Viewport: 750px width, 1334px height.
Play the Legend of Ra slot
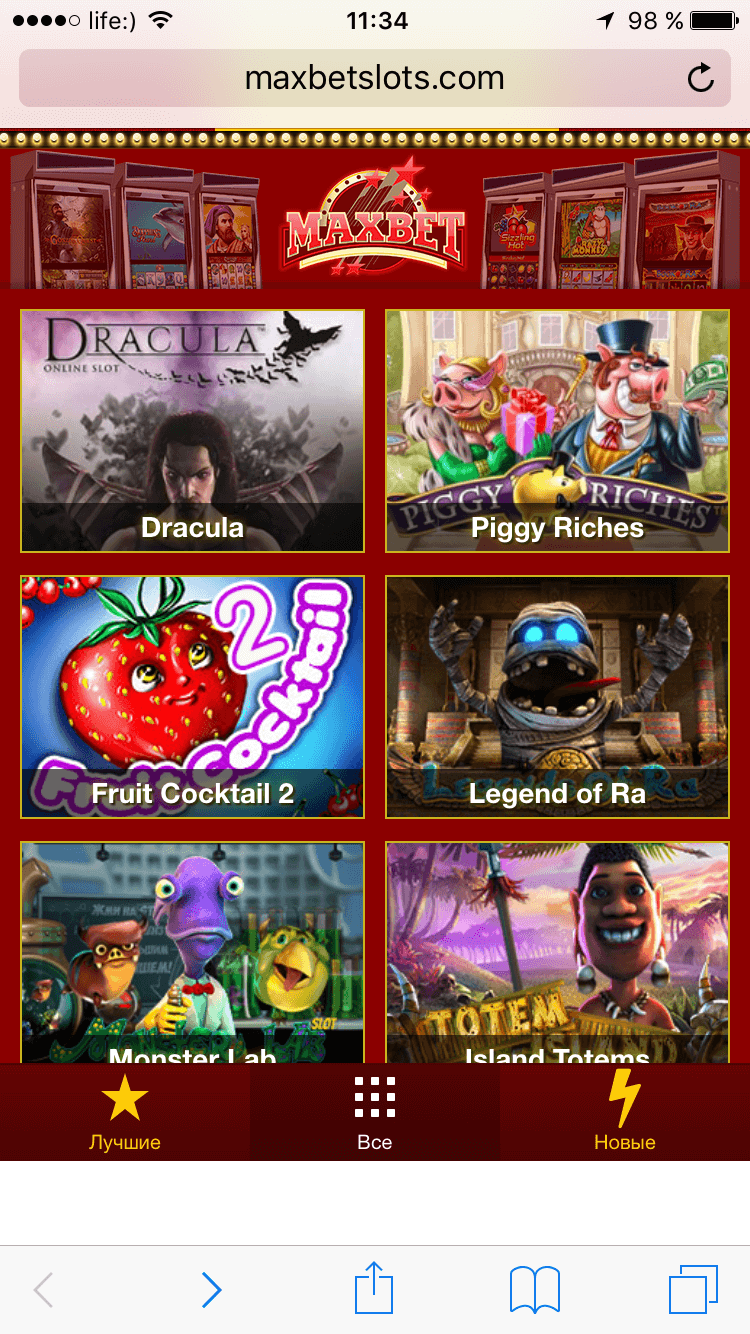coord(557,696)
